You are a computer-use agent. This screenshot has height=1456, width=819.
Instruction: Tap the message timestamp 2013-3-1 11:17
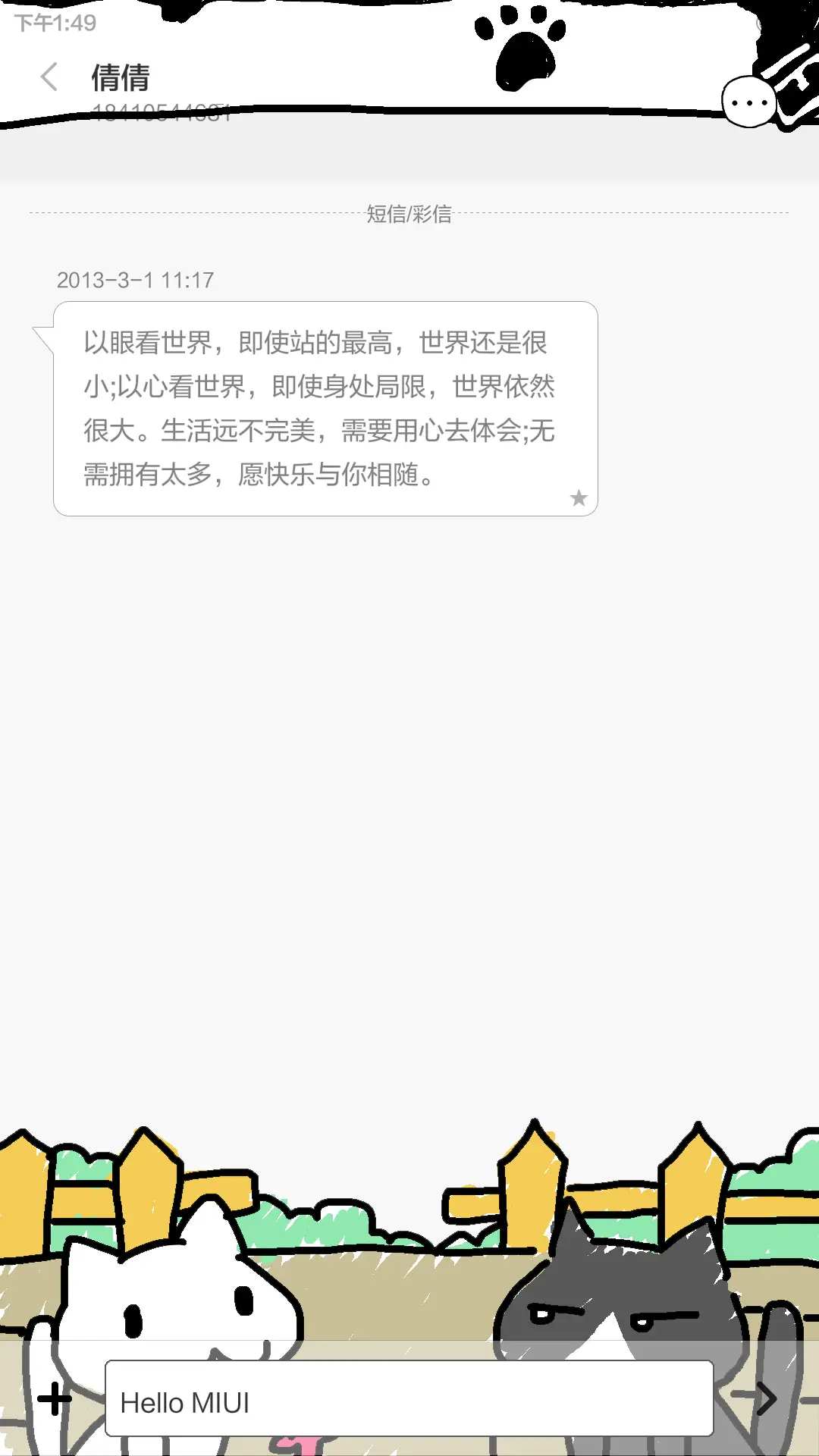pyautogui.click(x=136, y=279)
